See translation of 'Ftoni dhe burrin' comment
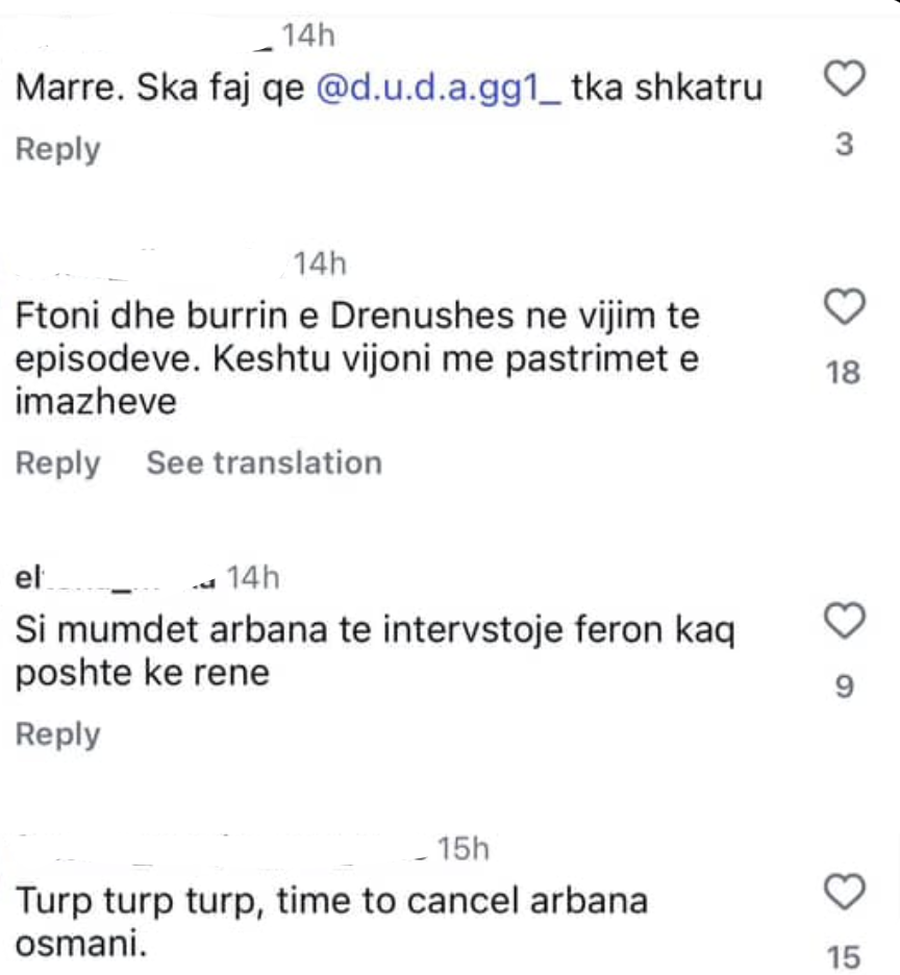This screenshot has width=900, height=975. point(264,463)
